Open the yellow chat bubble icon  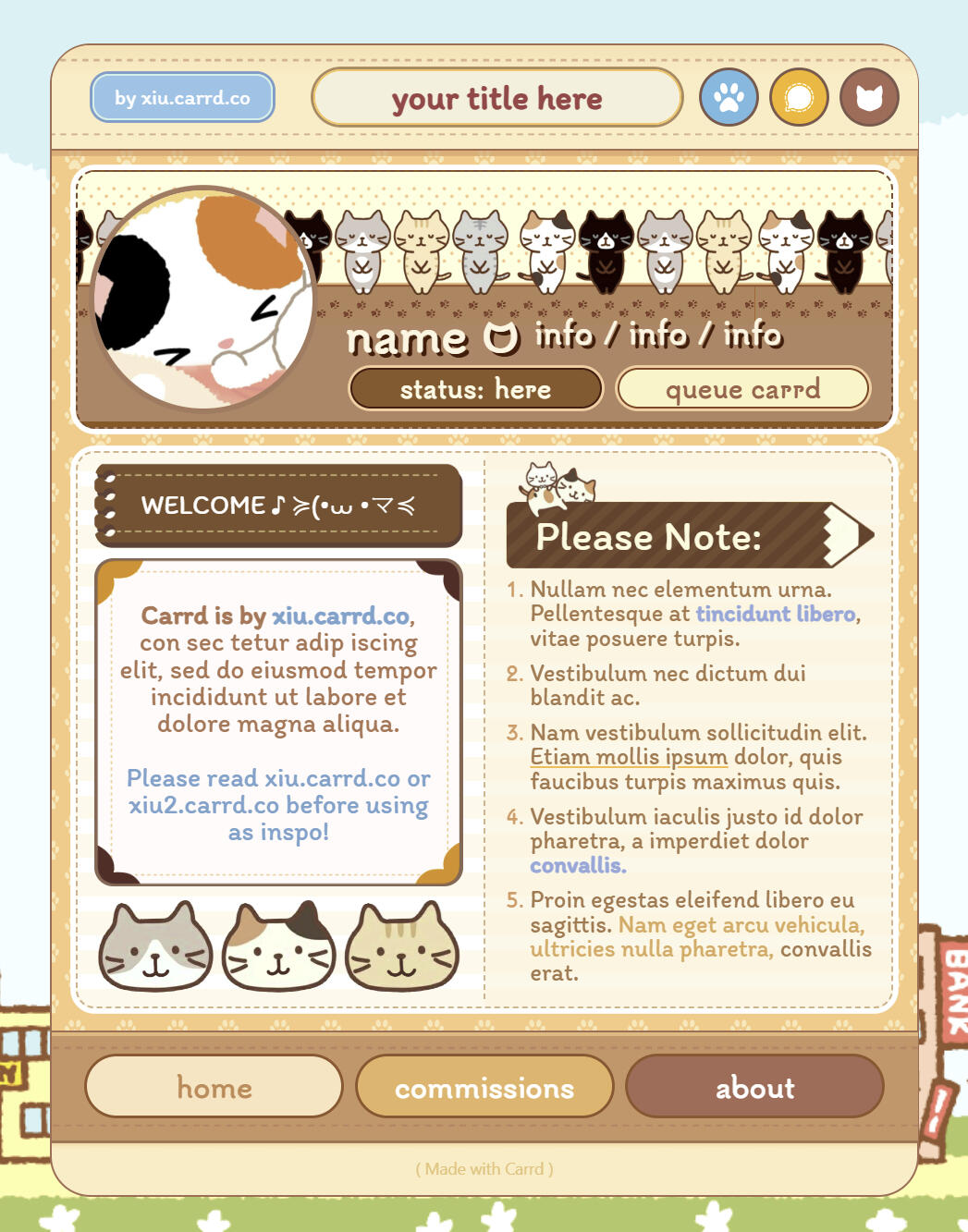799,97
